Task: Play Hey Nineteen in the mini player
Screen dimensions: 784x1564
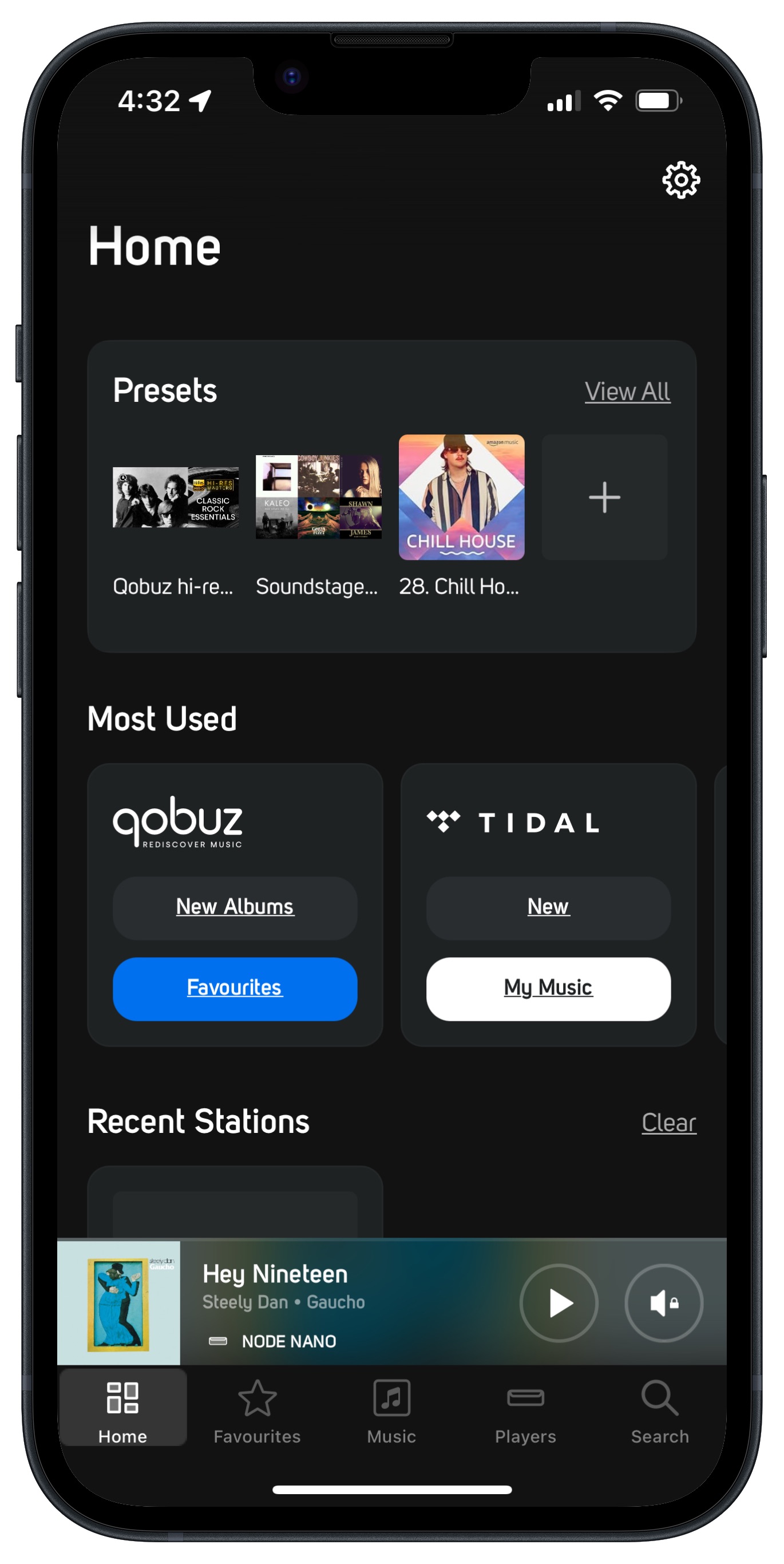Action: [559, 1302]
